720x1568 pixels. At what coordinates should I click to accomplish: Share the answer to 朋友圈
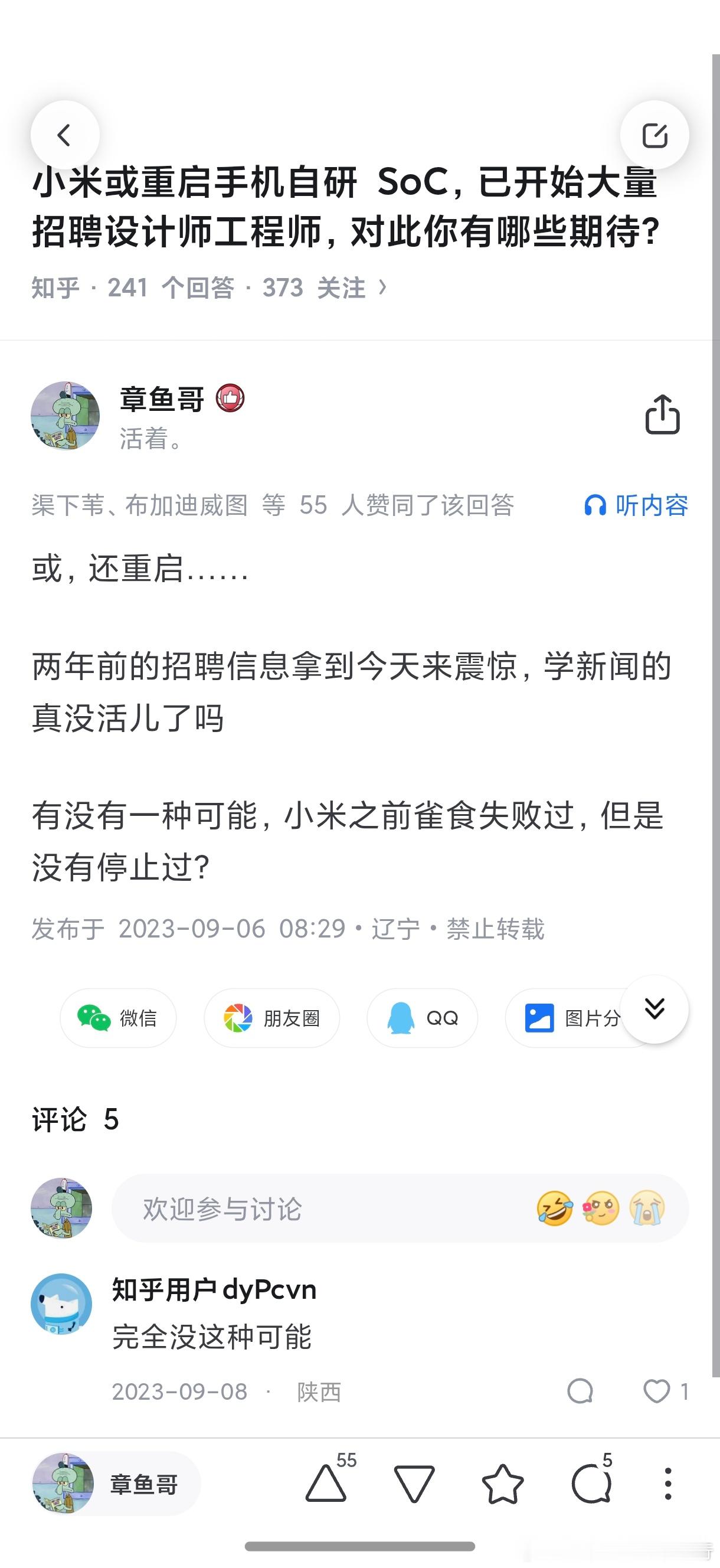tap(272, 1018)
